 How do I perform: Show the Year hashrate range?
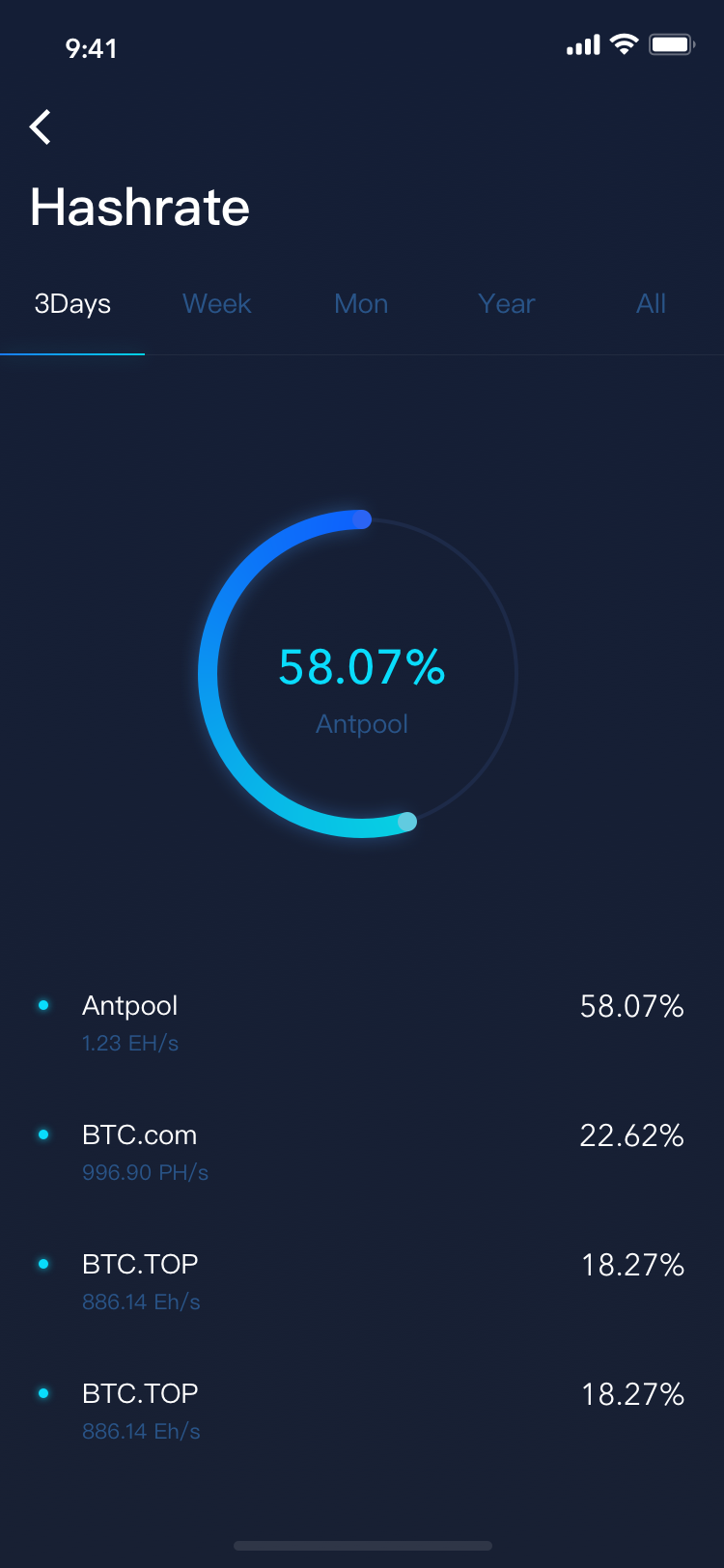click(506, 304)
